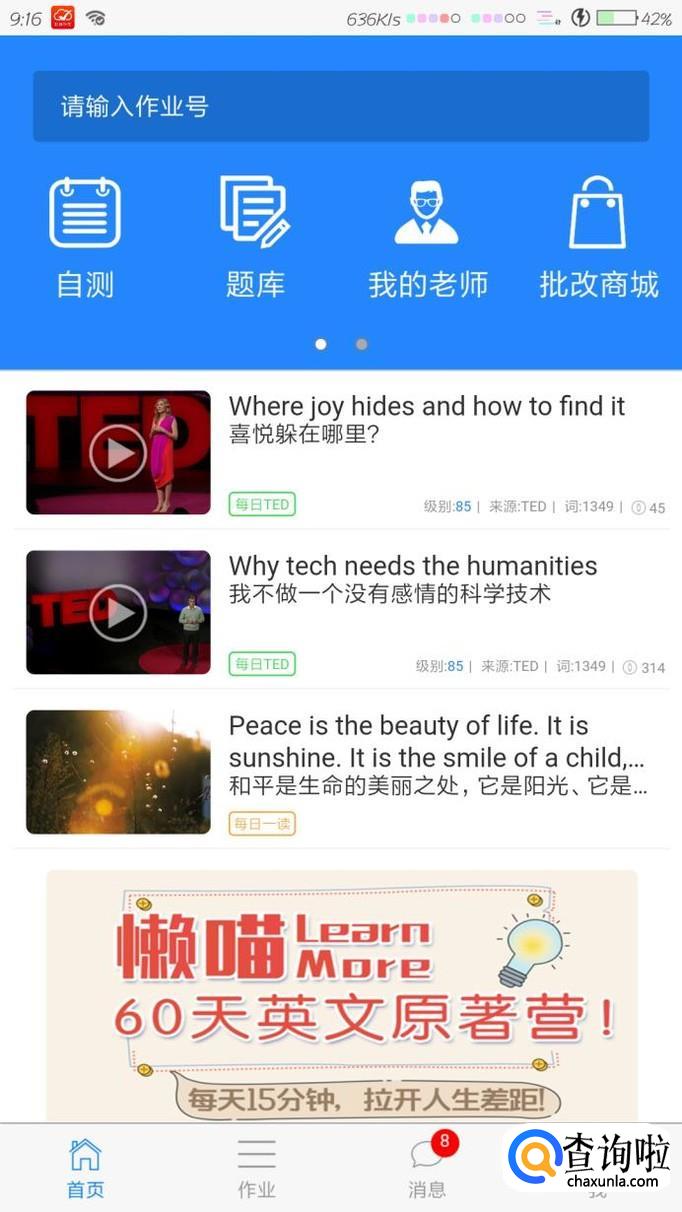Screen dimensions: 682x1212
Task: Open the 题库 question bank
Action: [x=255, y=238]
